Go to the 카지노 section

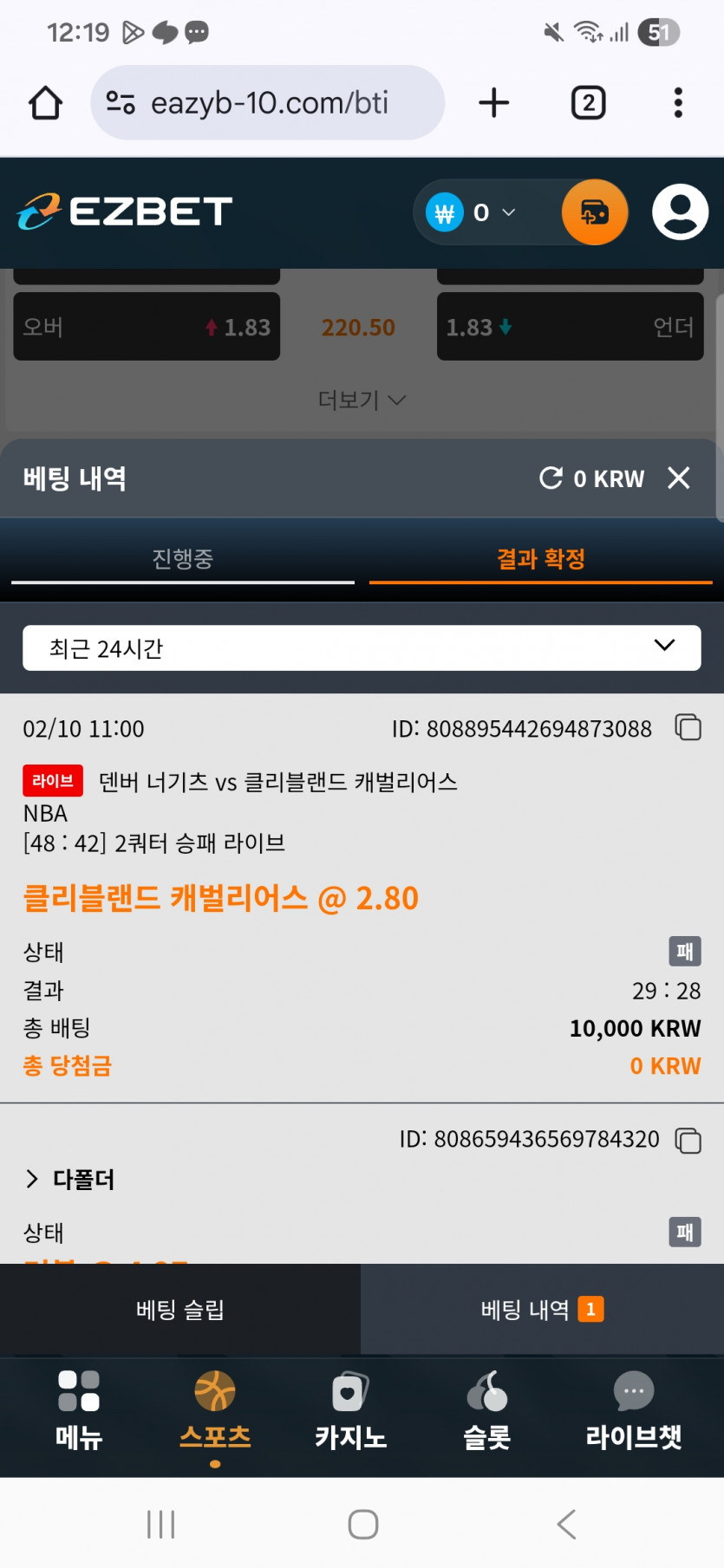coord(350,1411)
